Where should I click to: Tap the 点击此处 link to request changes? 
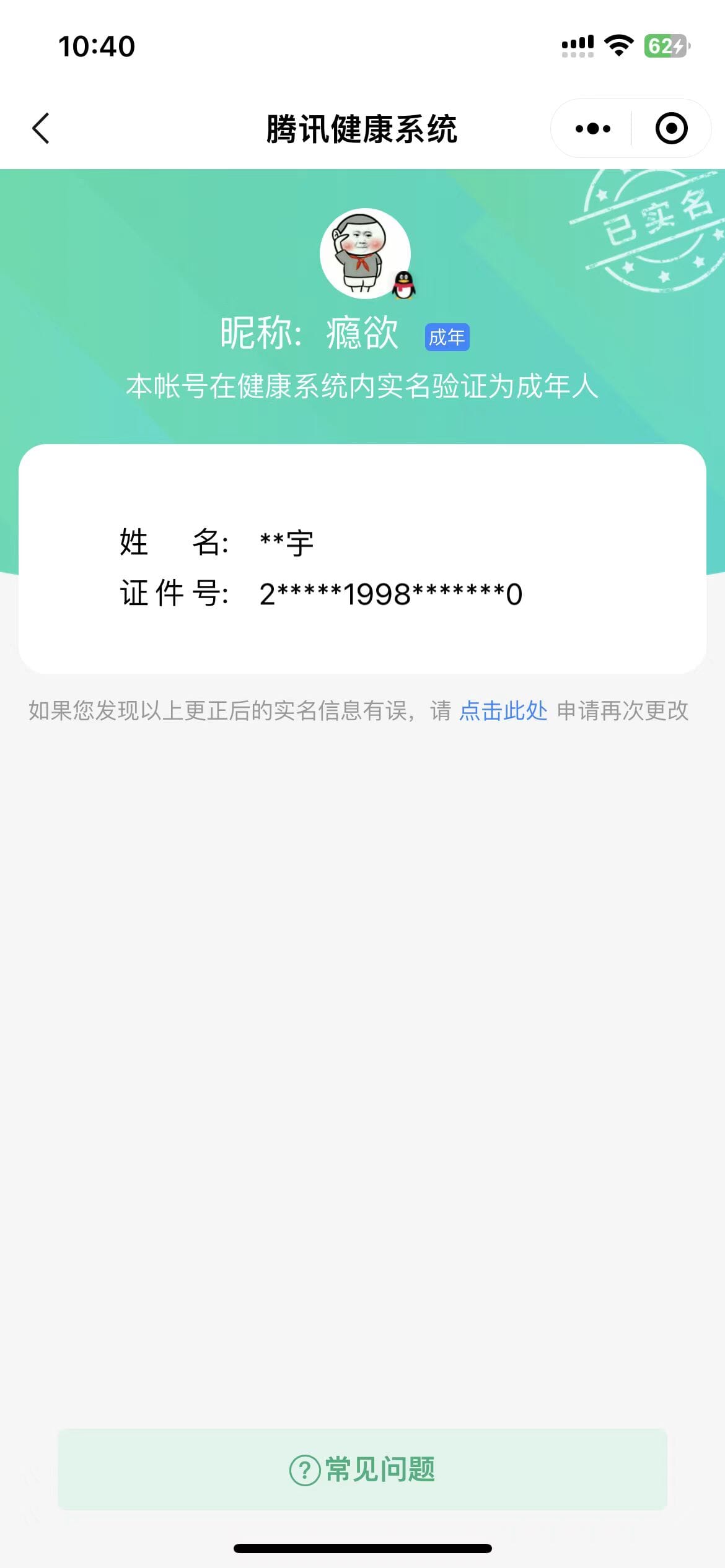pos(503,710)
